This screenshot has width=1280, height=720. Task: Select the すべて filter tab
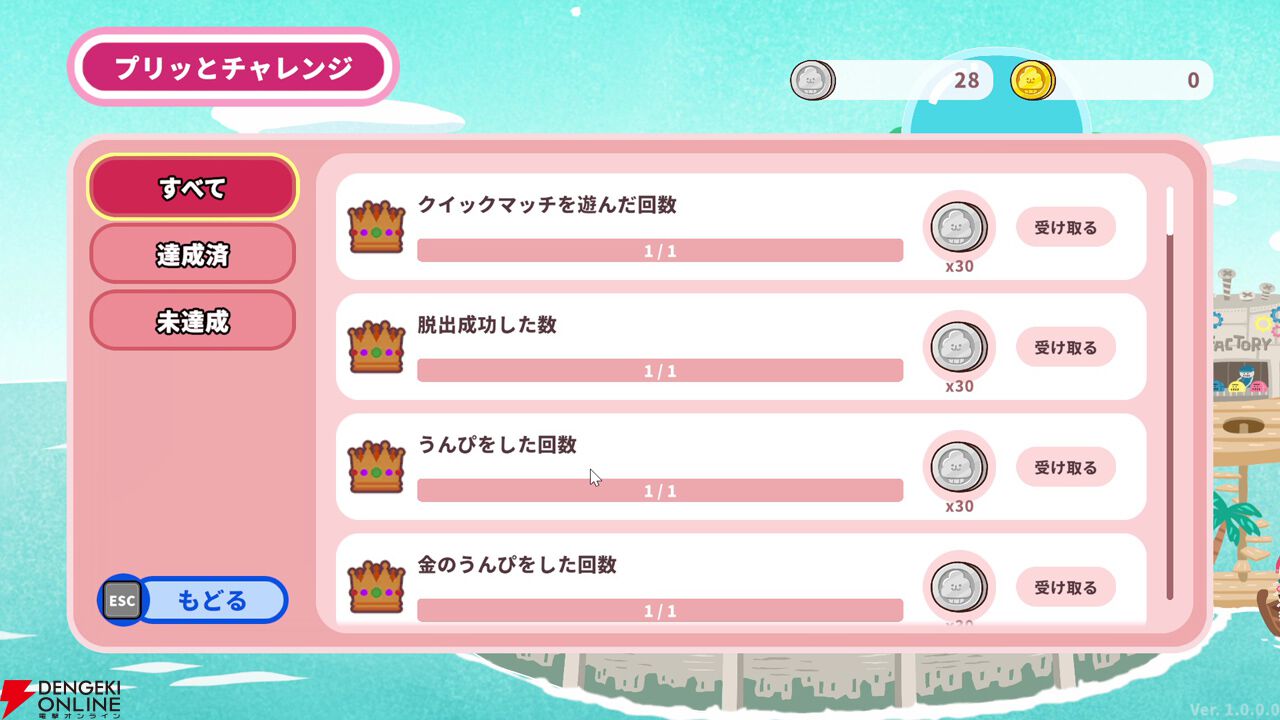[x=193, y=187]
